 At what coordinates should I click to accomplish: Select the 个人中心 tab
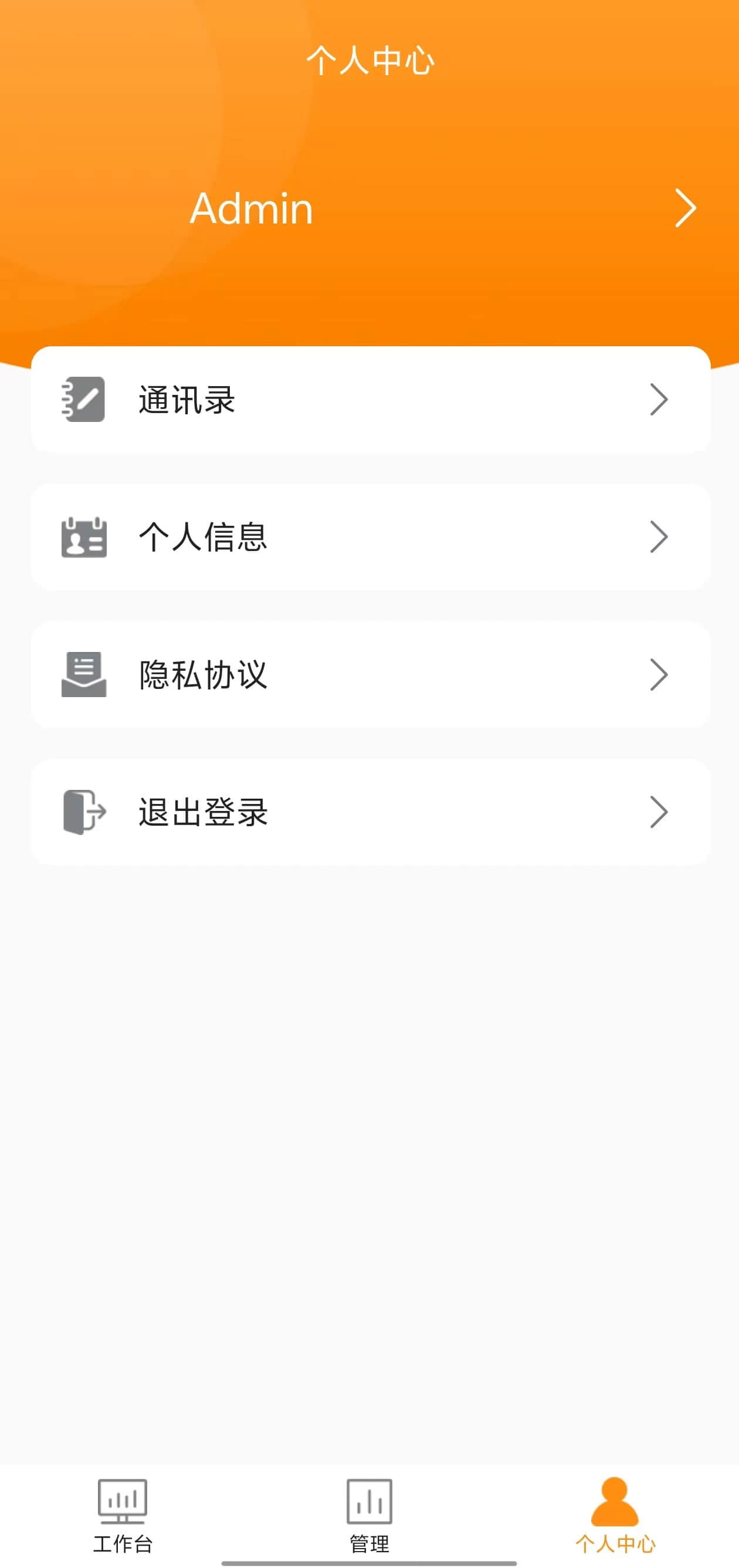tap(615, 1515)
